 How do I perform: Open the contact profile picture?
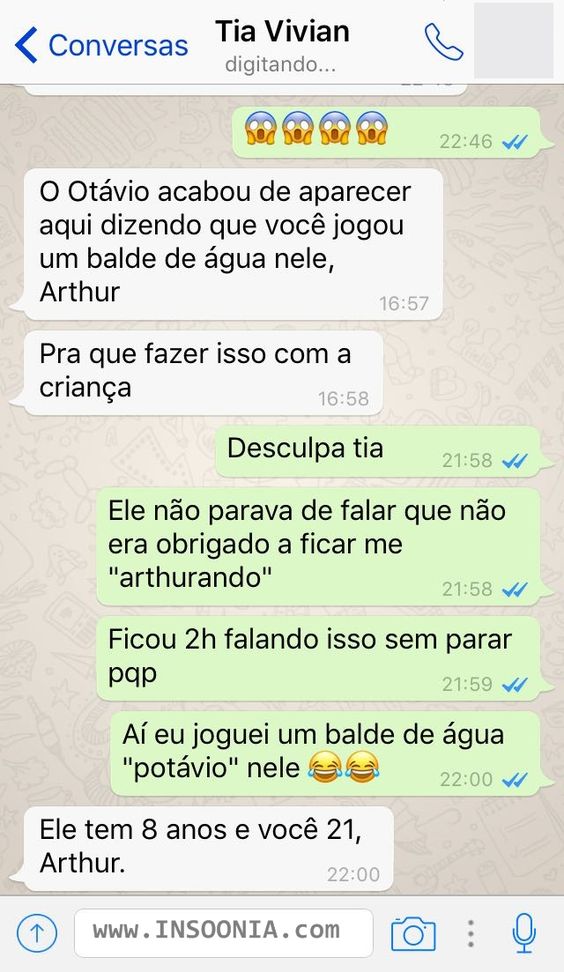click(513, 42)
